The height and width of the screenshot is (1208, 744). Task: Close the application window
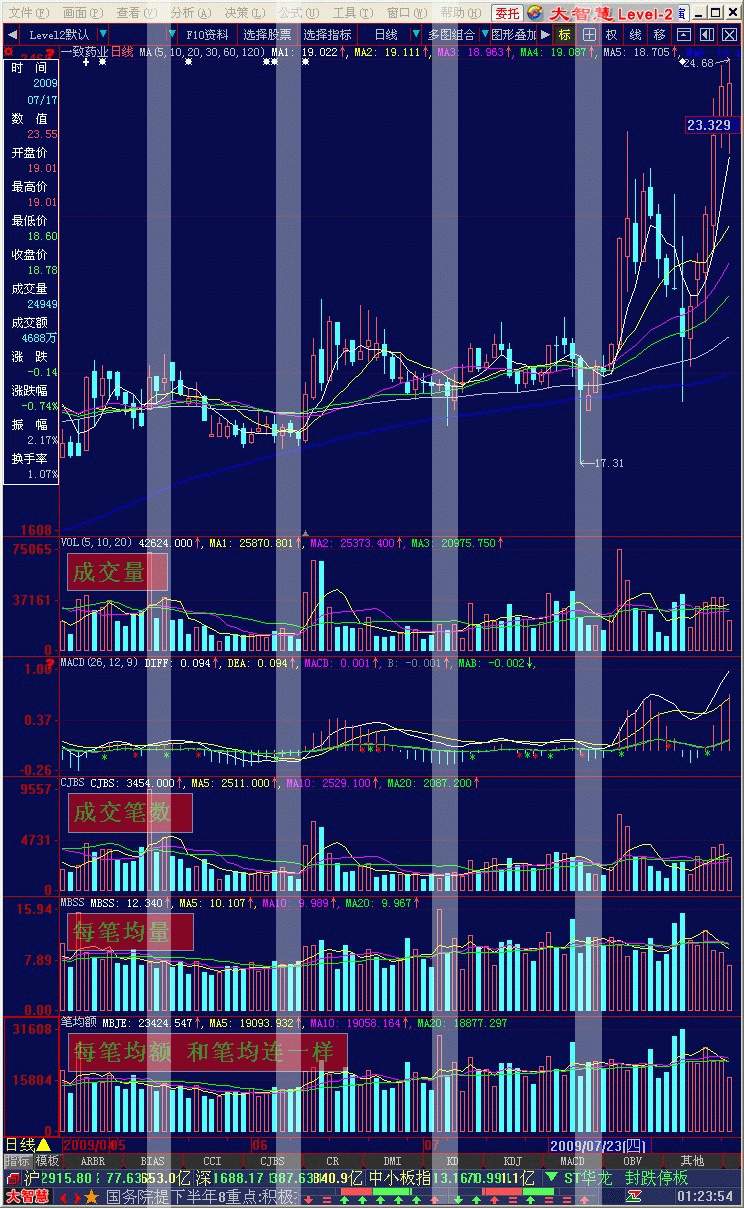click(x=733, y=12)
